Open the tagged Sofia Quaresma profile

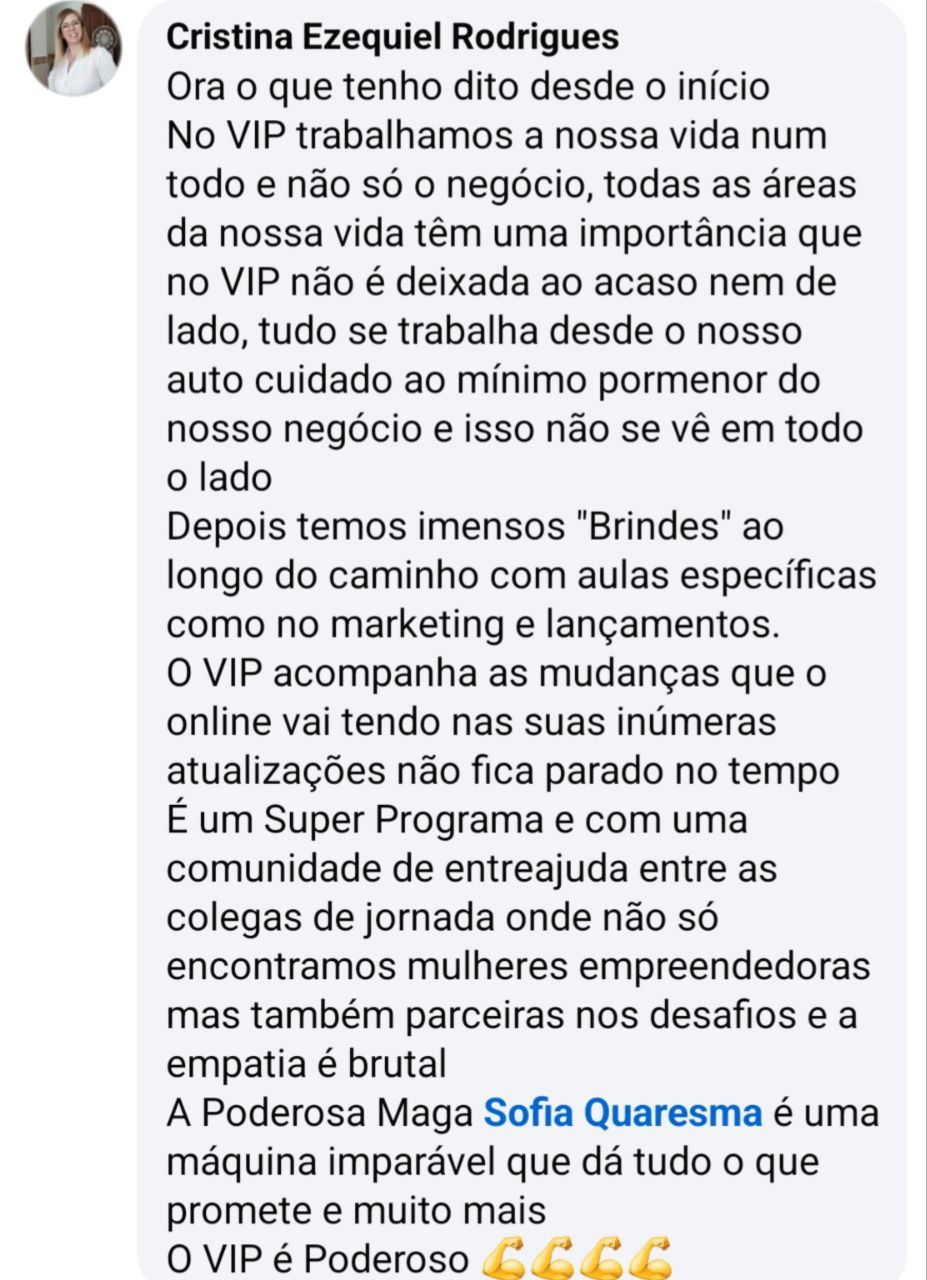(623, 1113)
